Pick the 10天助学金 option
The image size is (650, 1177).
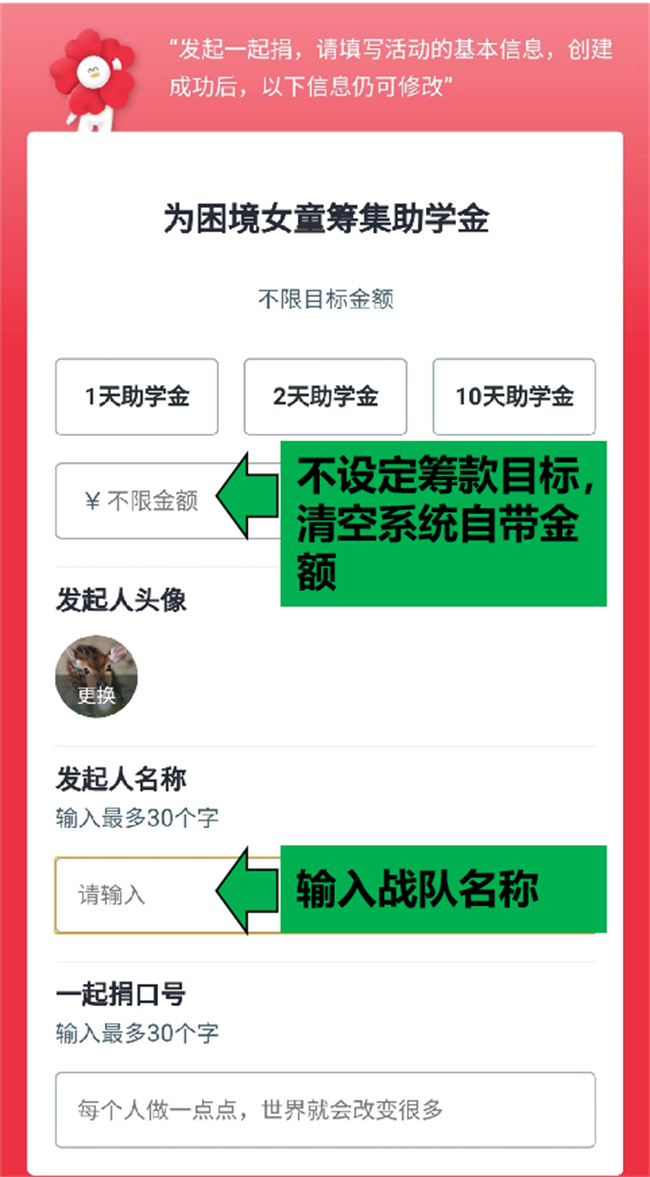[514, 396]
